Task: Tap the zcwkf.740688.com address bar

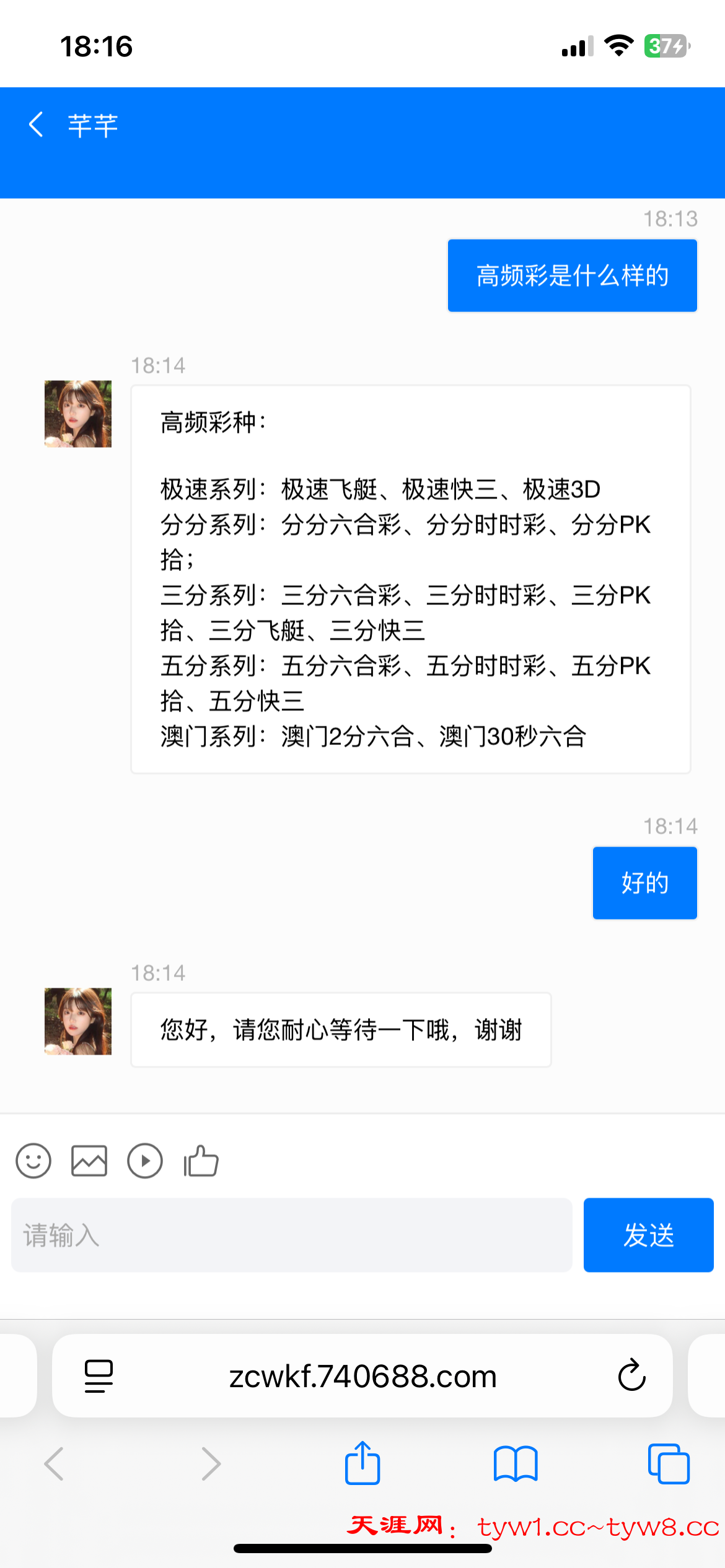Action: [362, 1376]
